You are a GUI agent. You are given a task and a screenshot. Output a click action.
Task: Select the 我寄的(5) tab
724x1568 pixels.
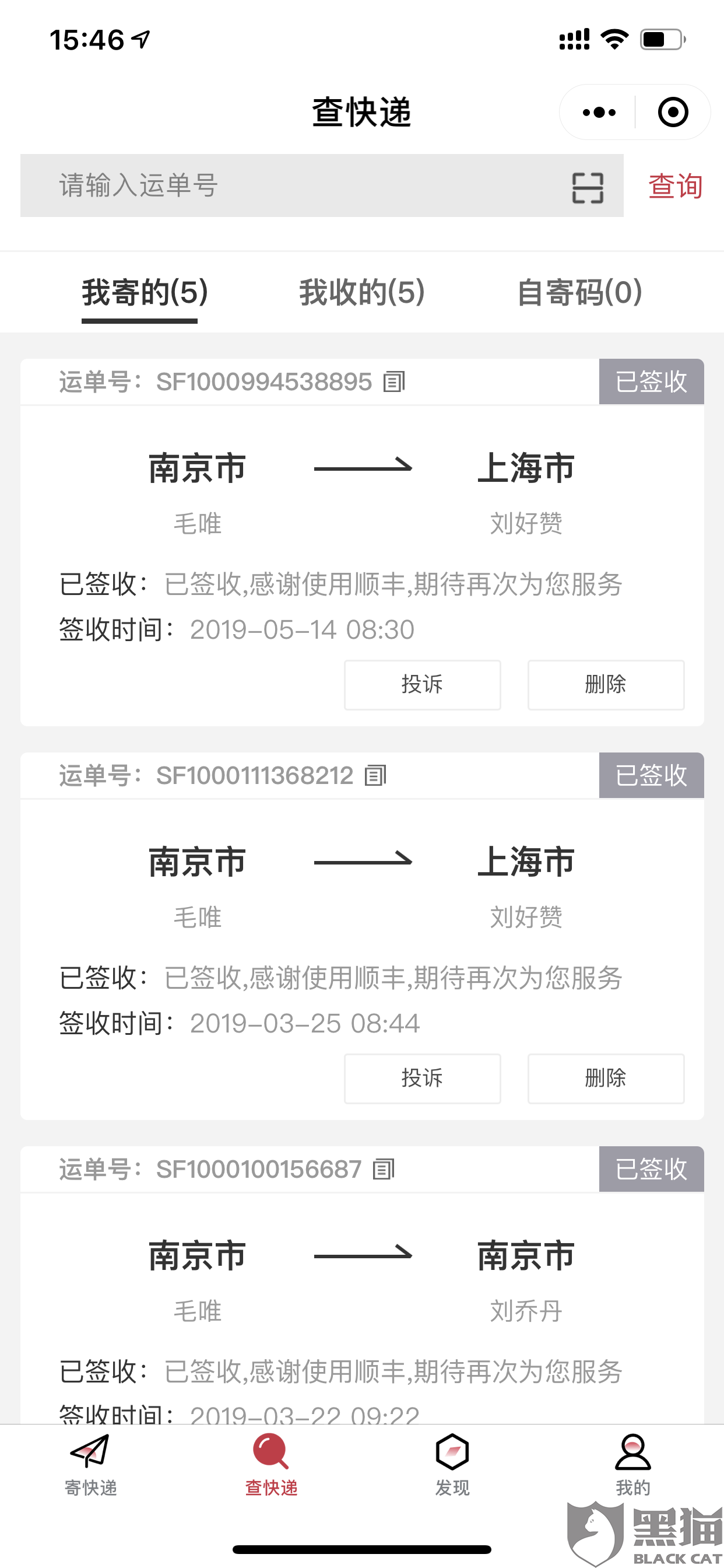click(145, 292)
